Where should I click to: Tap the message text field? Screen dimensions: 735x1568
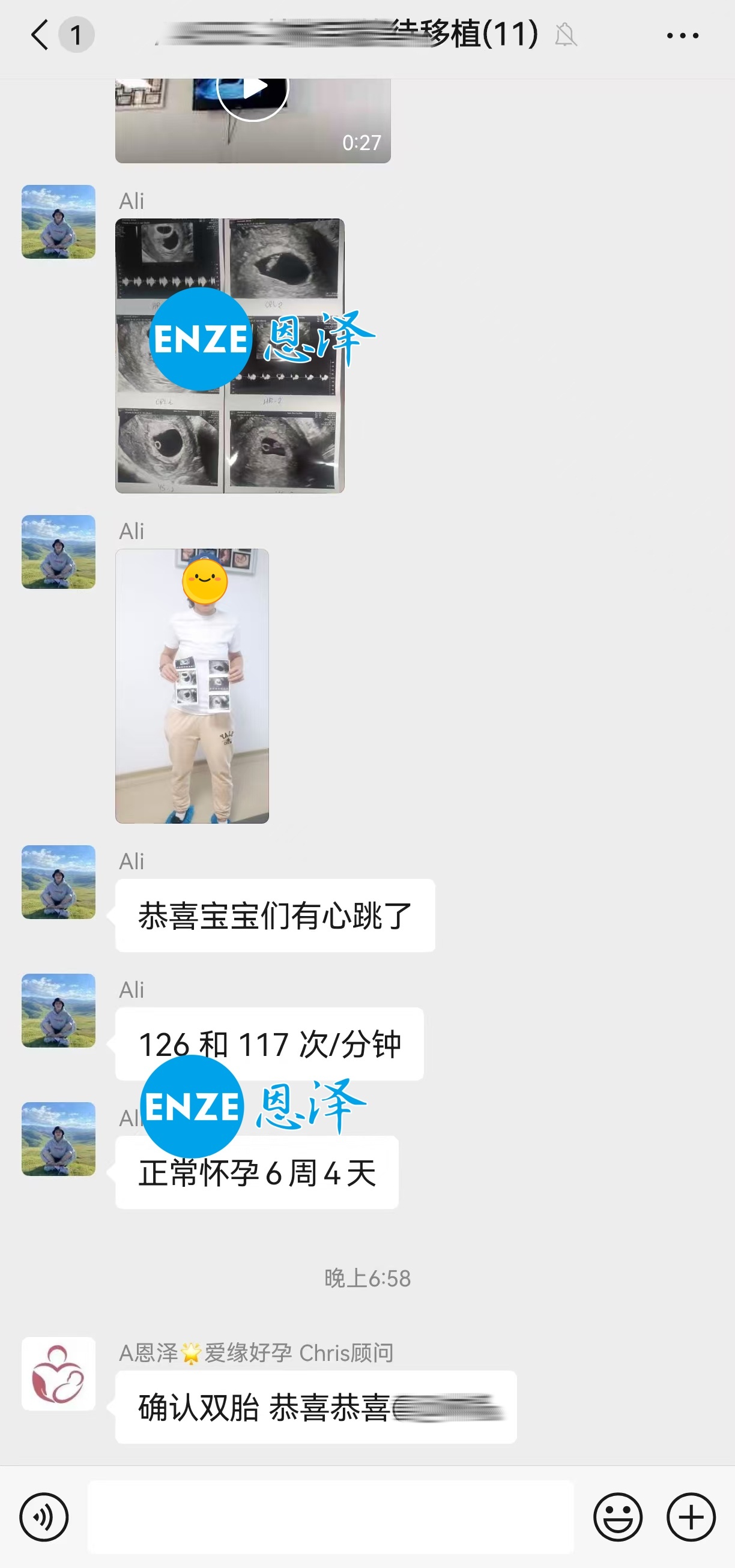(331, 1516)
